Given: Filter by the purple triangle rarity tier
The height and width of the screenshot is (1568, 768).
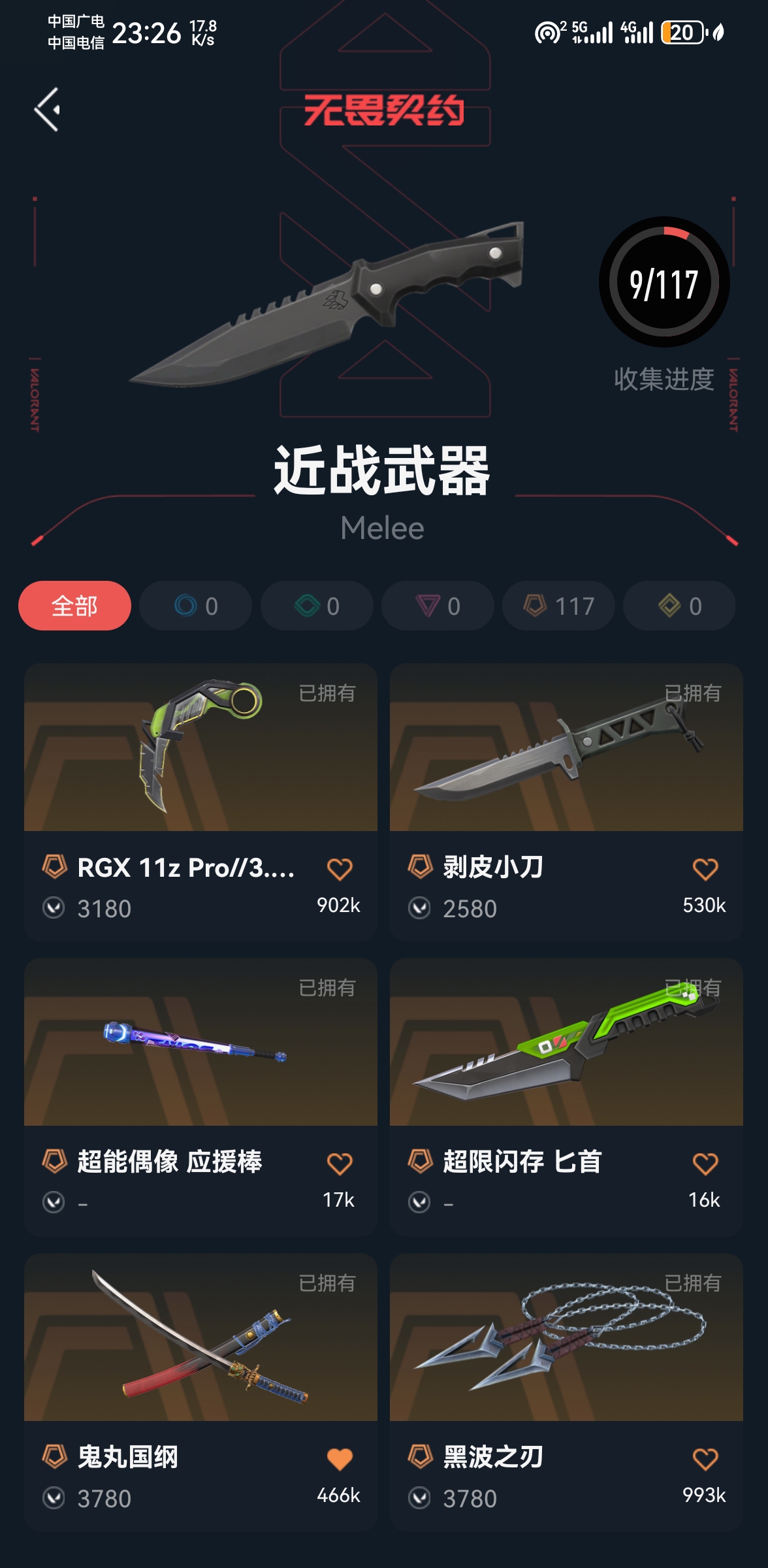Looking at the screenshot, I should tap(438, 606).
